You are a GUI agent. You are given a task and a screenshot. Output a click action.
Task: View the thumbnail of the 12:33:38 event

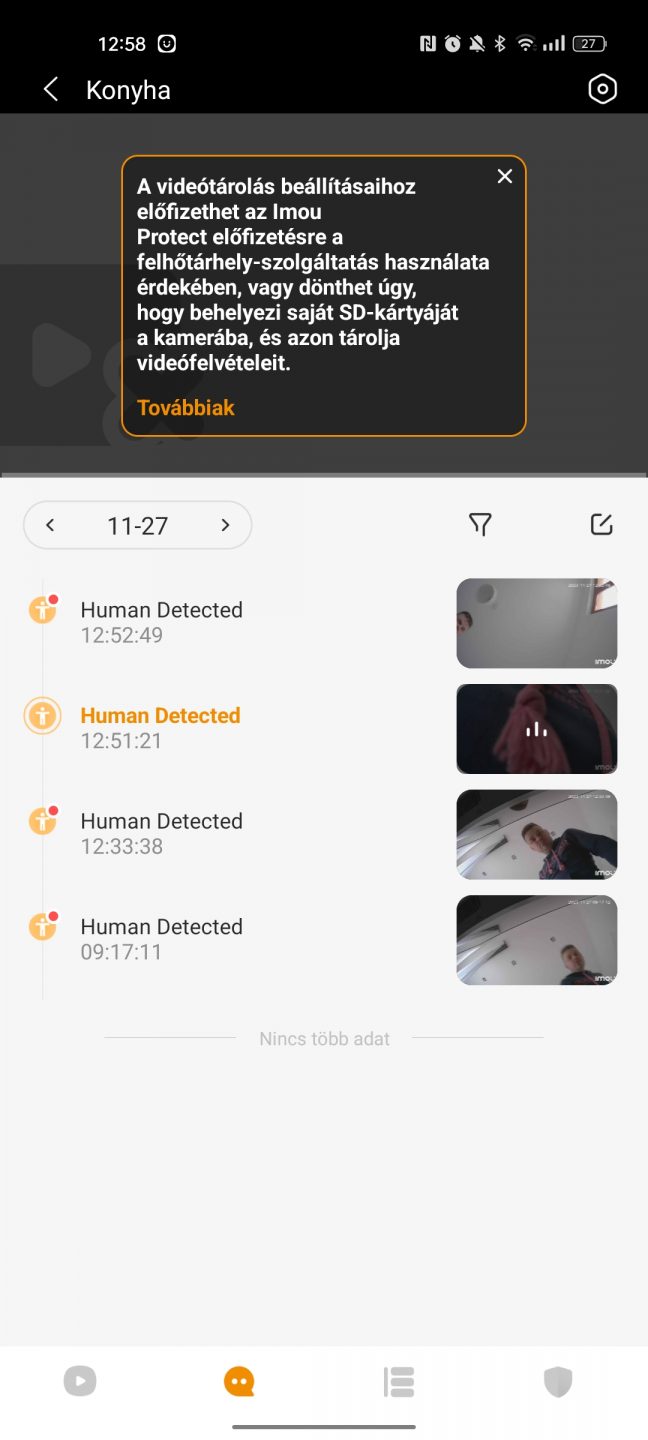(537, 834)
